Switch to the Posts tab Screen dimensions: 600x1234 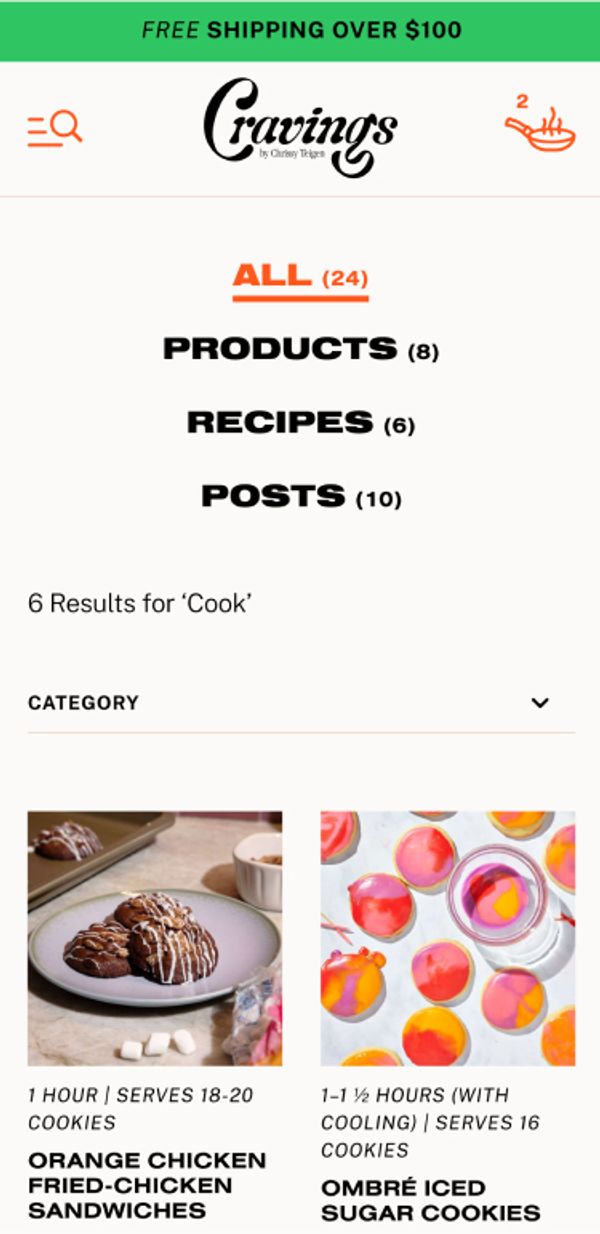coord(300,496)
